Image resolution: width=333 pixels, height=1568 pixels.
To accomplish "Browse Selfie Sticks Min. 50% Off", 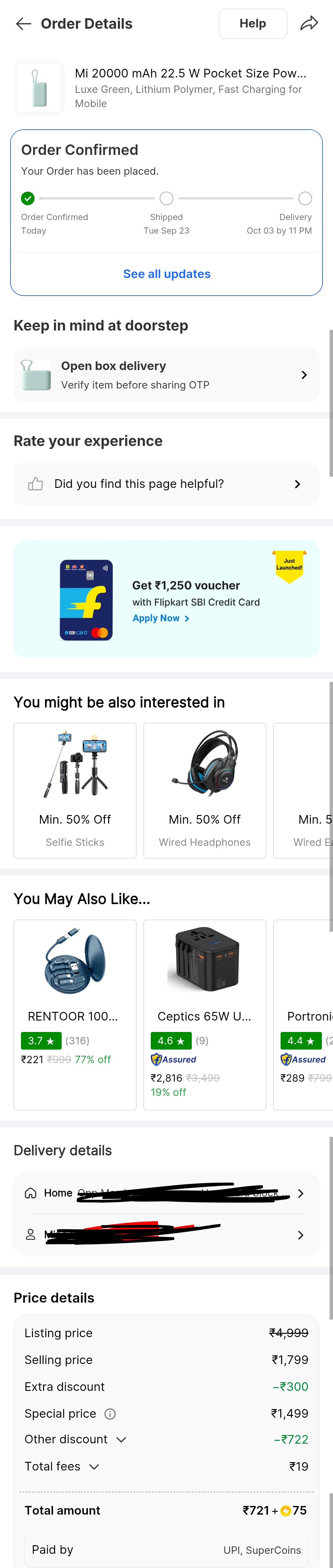I will (75, 790).
